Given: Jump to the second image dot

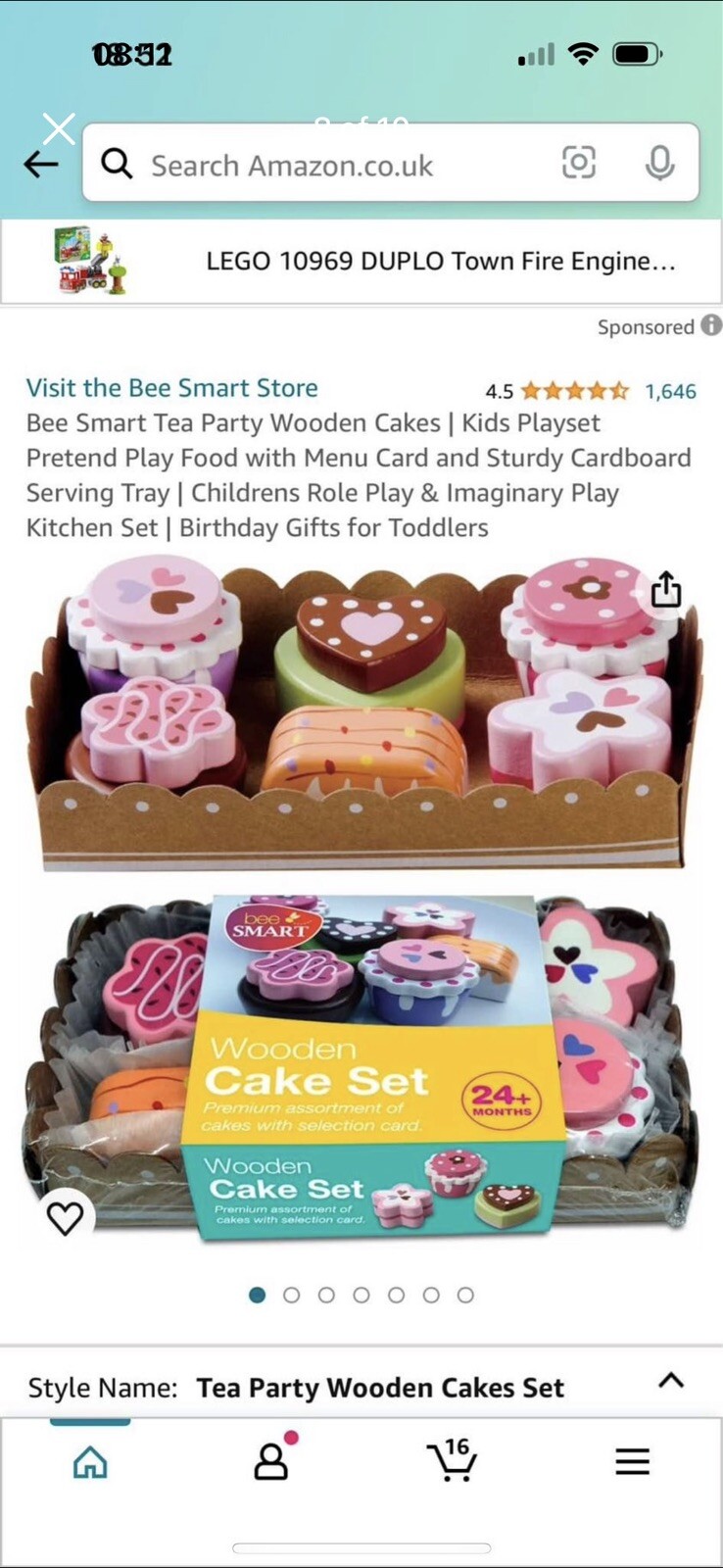Looking at the screenshot, I should tap(291, 1295).
